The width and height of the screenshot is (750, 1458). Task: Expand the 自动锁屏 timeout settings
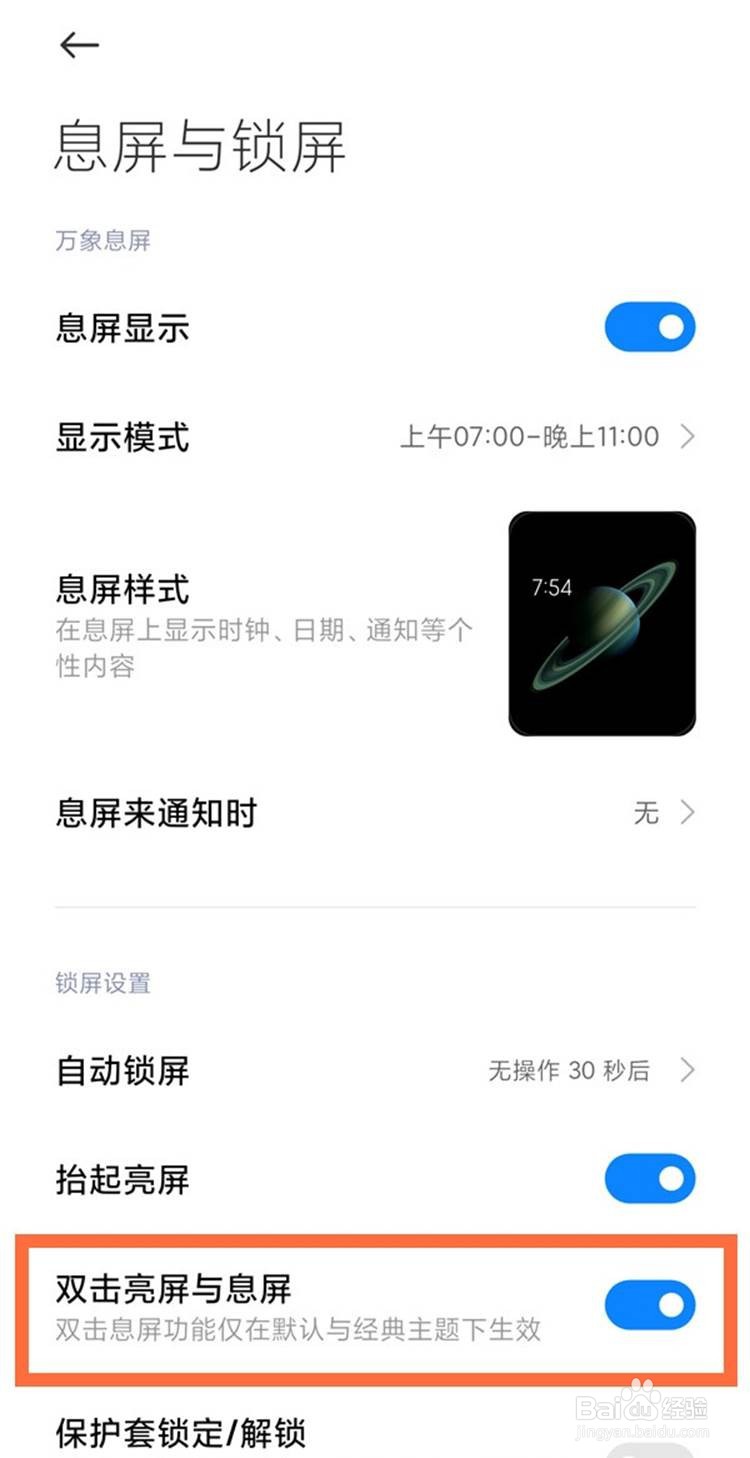tap(688, 1070)
